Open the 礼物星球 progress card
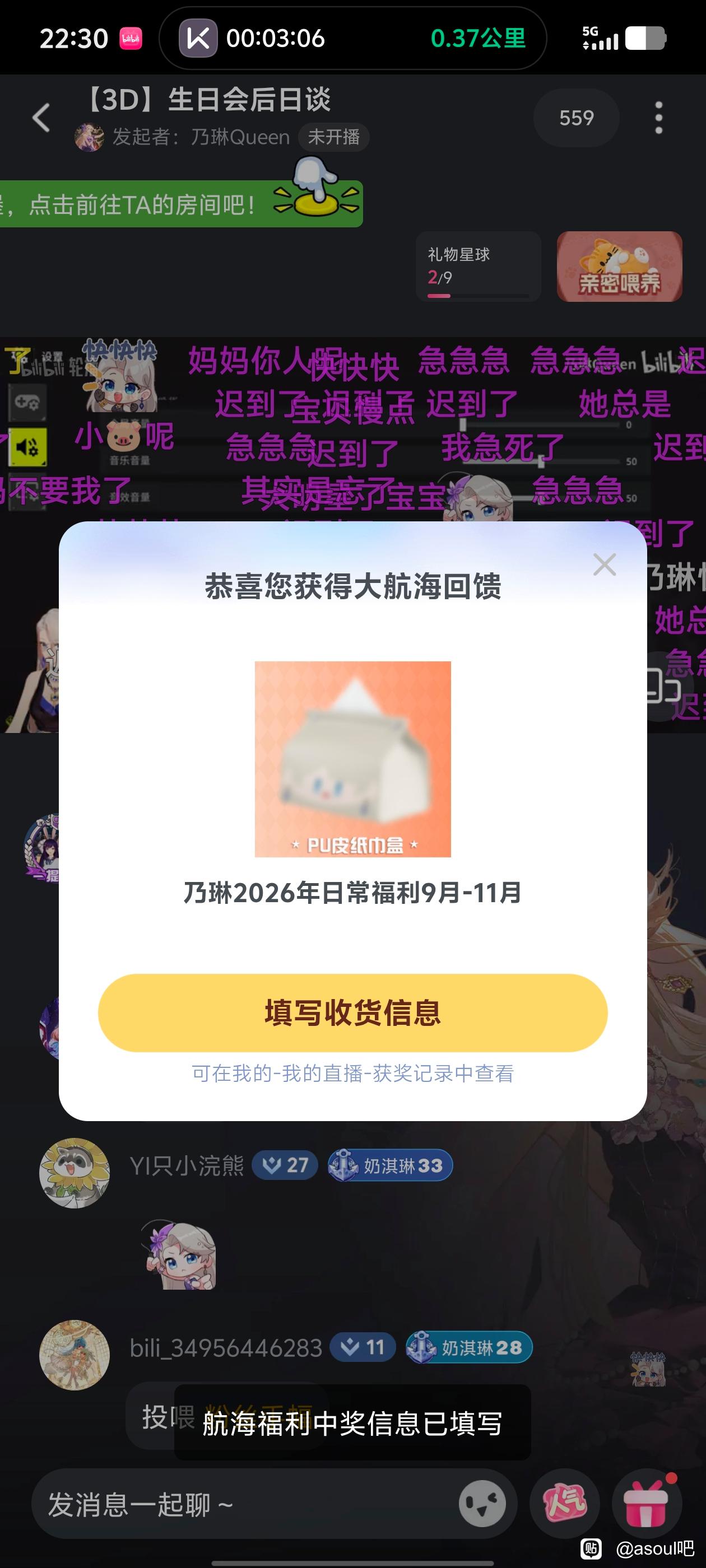 (x=478, y=267)
